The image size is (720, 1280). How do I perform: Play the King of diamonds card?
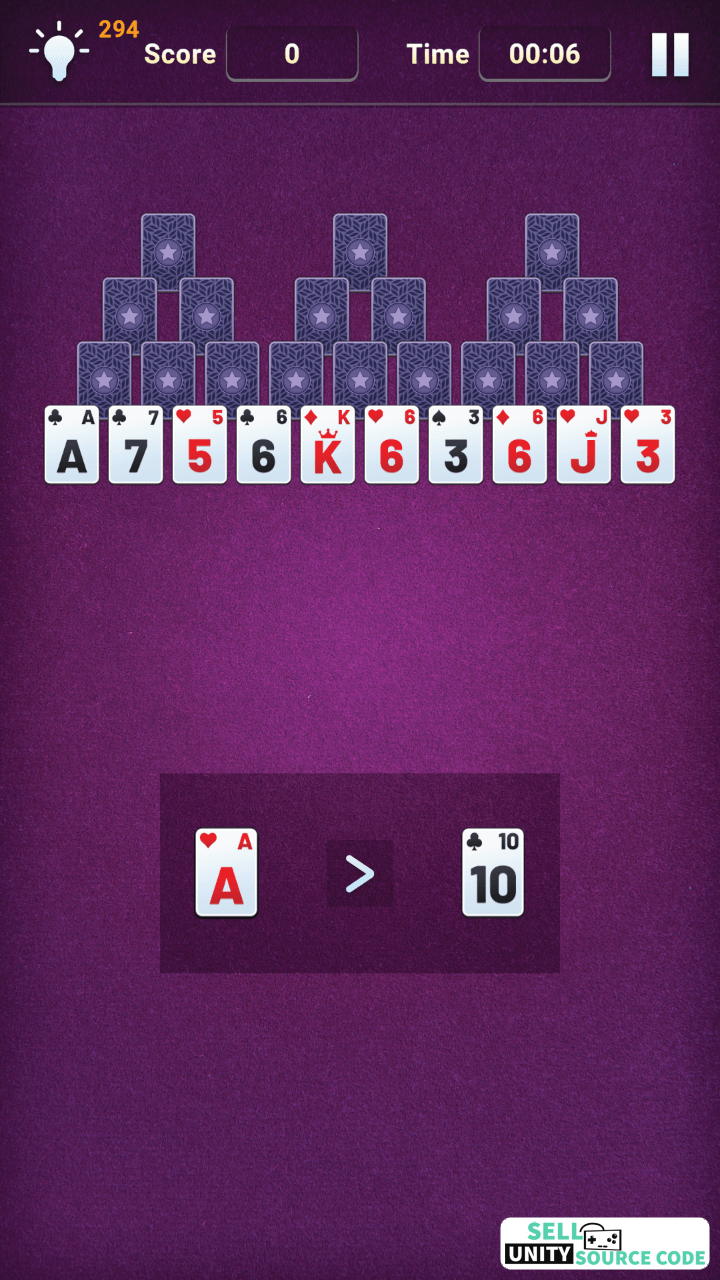[328, 445]
